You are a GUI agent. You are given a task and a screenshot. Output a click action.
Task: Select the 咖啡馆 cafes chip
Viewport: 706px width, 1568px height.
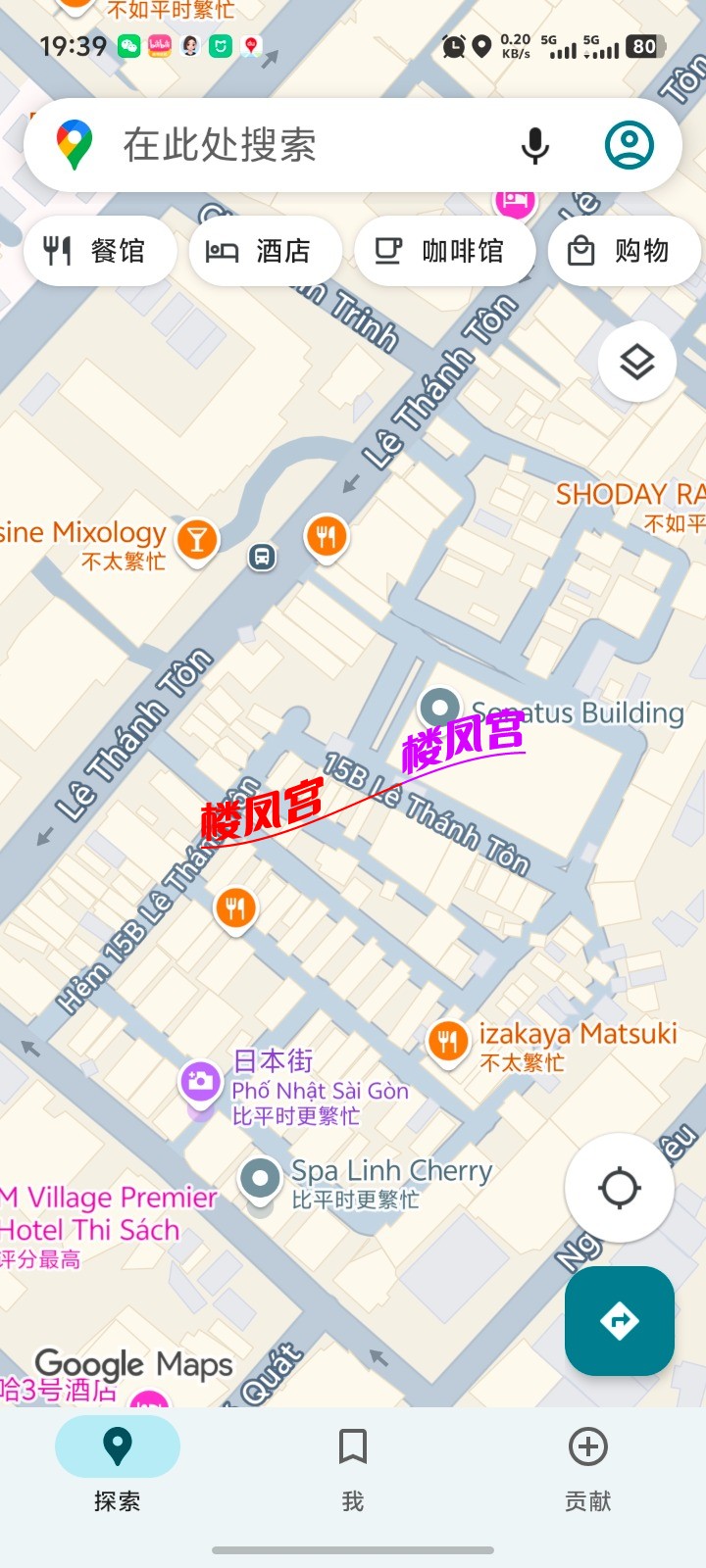444,251
